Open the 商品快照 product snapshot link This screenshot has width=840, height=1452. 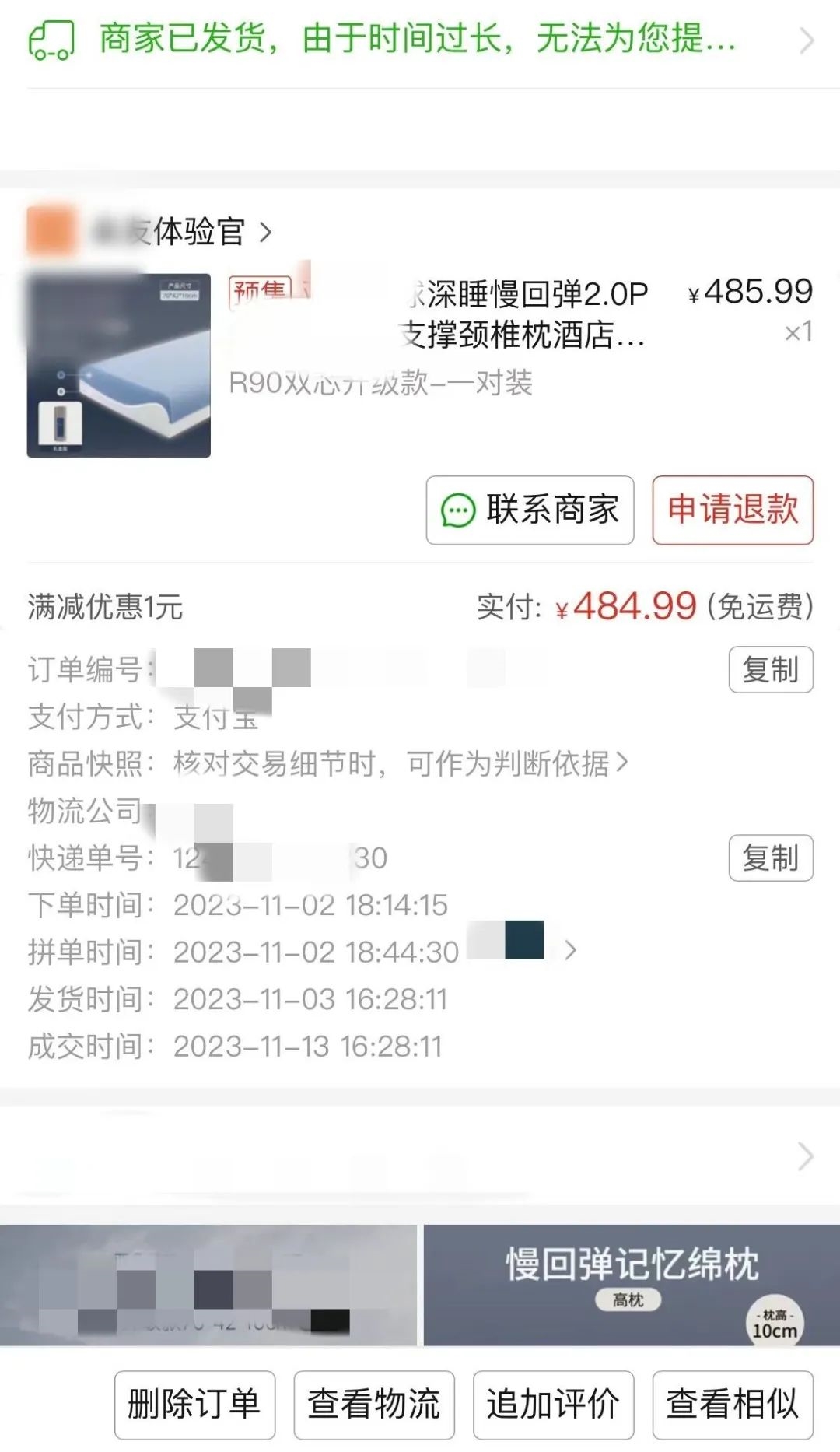pos(401,763)
